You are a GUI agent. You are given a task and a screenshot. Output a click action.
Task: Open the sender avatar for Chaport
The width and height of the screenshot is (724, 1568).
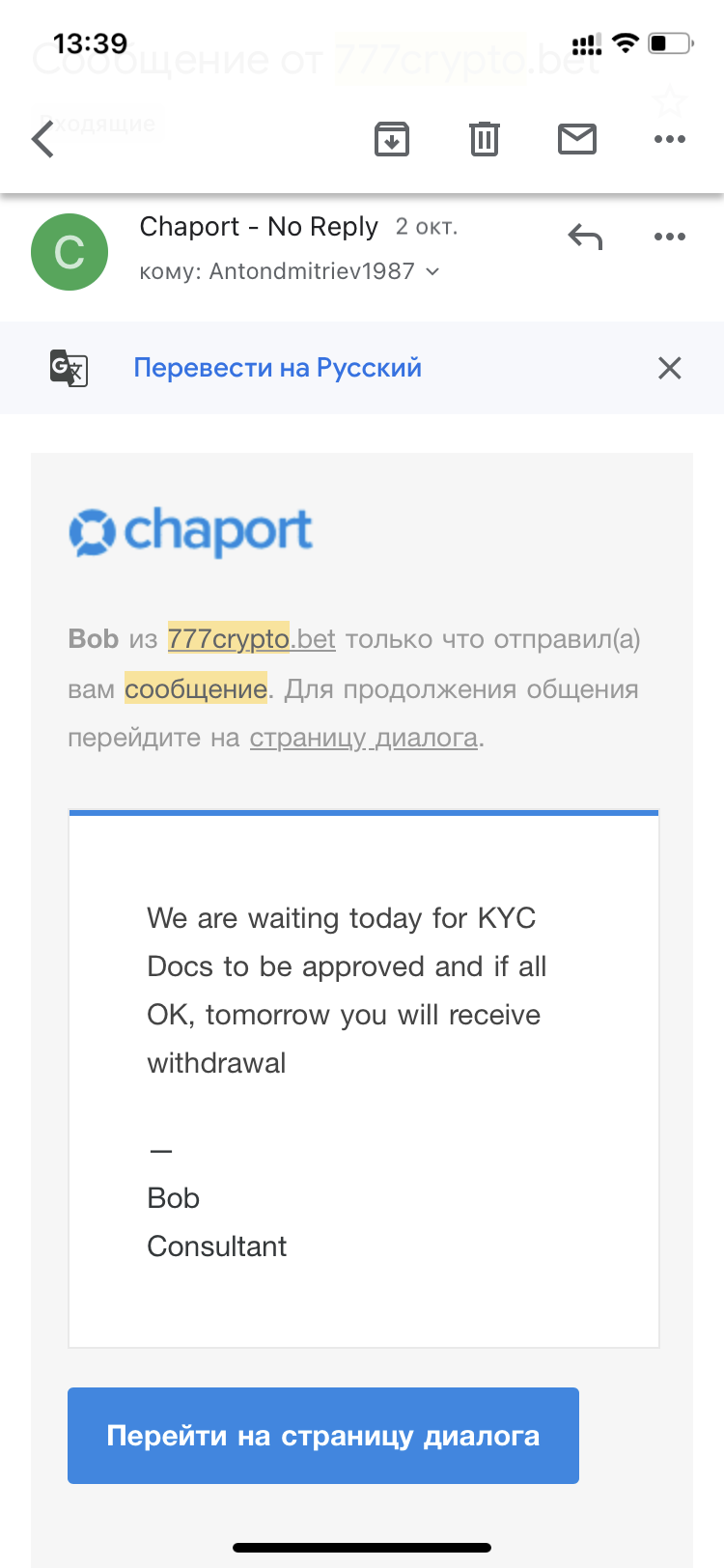pos(70,252)
